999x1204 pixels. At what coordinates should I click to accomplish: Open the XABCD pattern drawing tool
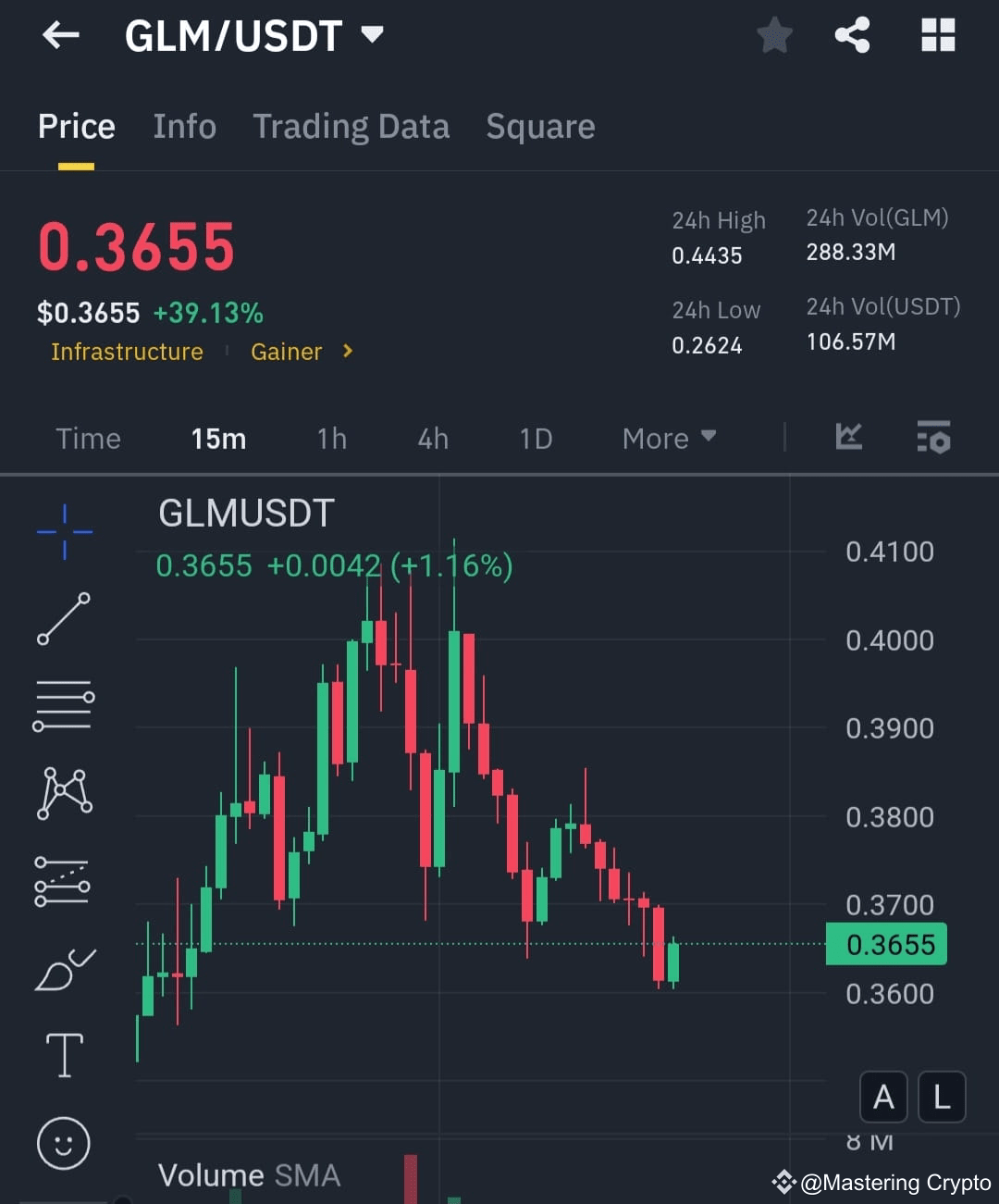(x=64, y=791)
